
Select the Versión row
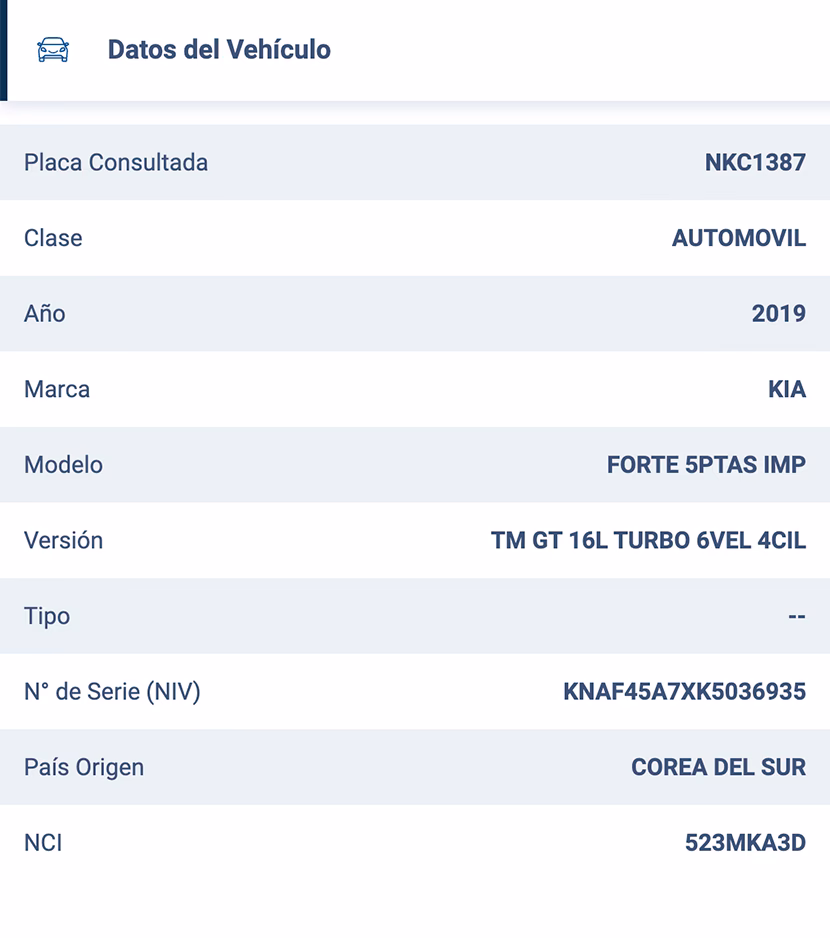(x=415, y=541)
